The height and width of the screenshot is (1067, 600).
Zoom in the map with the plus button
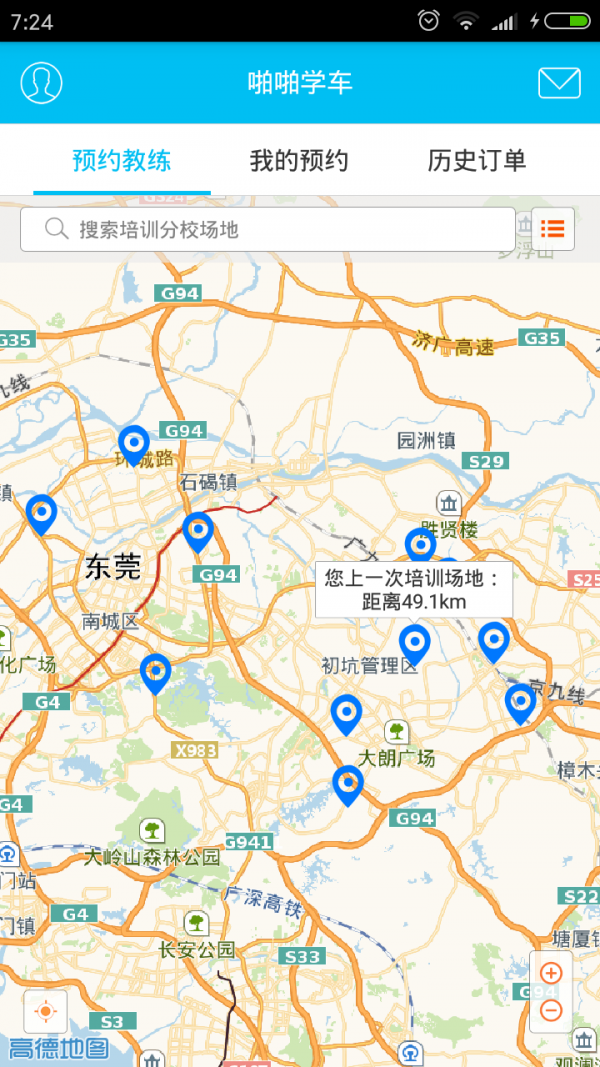click(x=551, y=972)
